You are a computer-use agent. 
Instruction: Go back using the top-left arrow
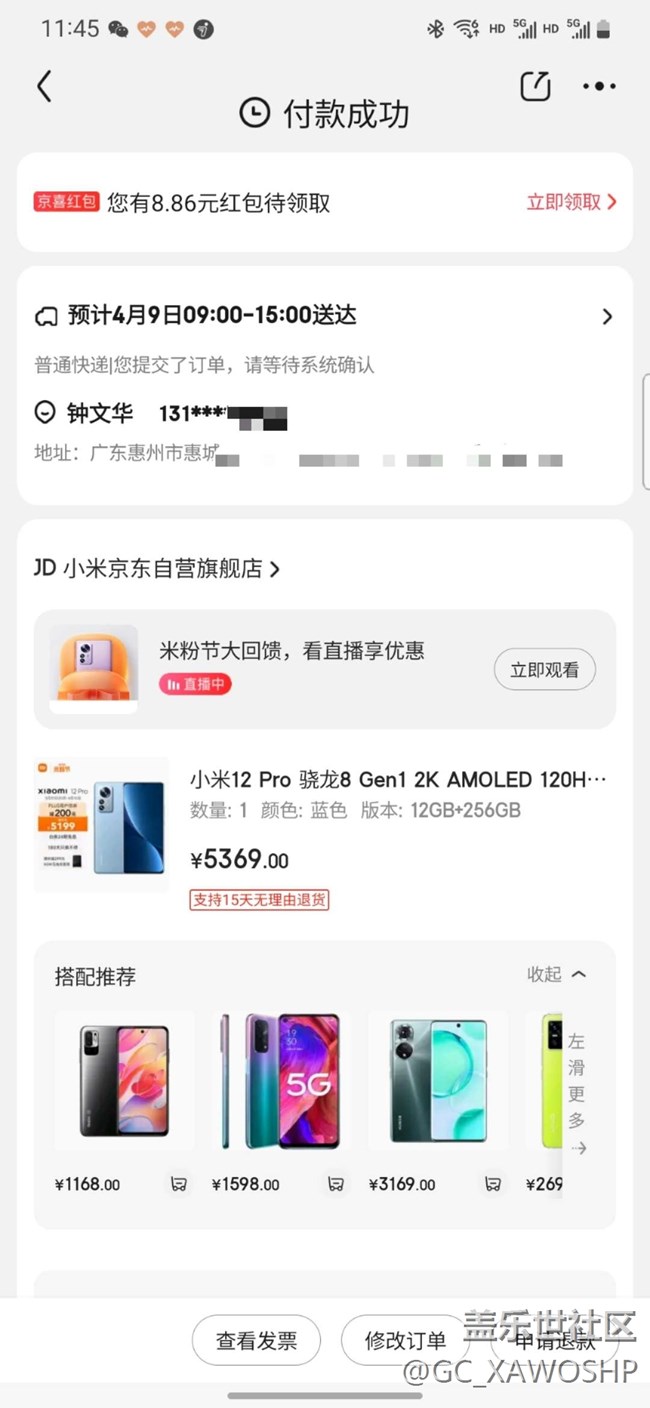44,87
